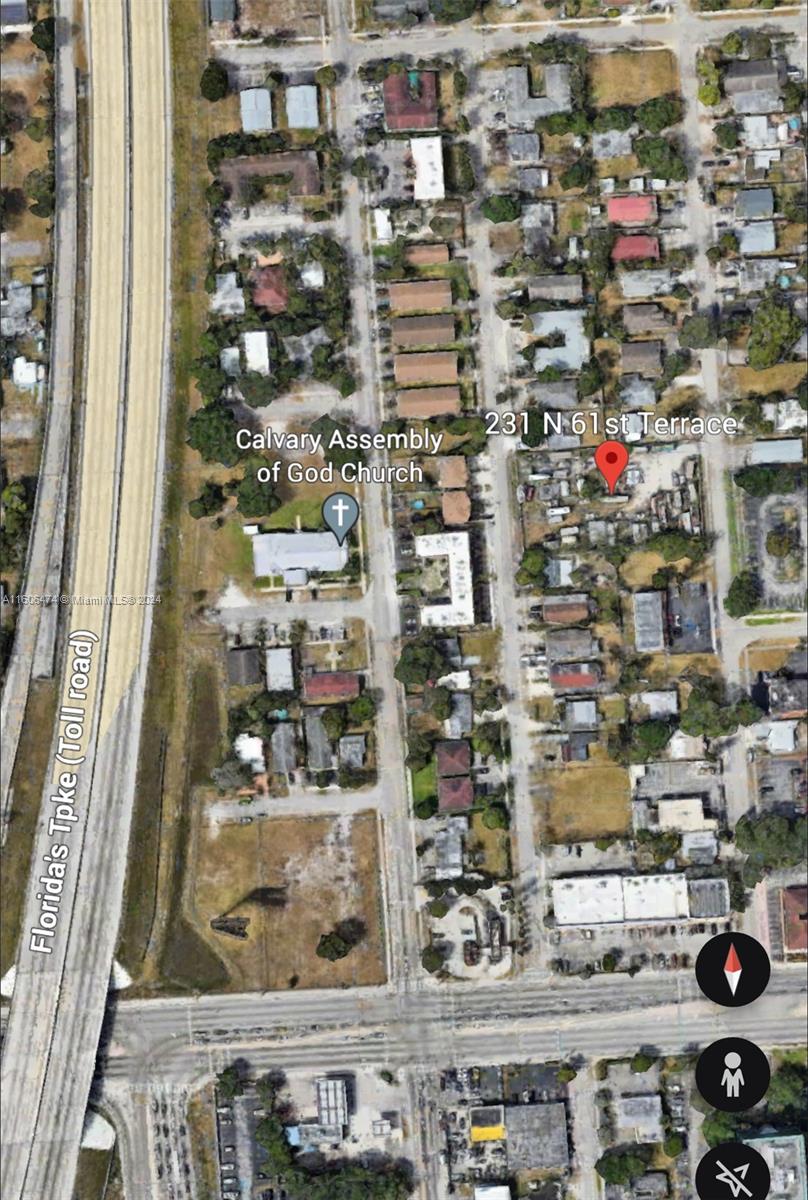Open Calvary Assembly of God Church marker
The width and height of the screenshot is (808, 1200).
point(340,516)
